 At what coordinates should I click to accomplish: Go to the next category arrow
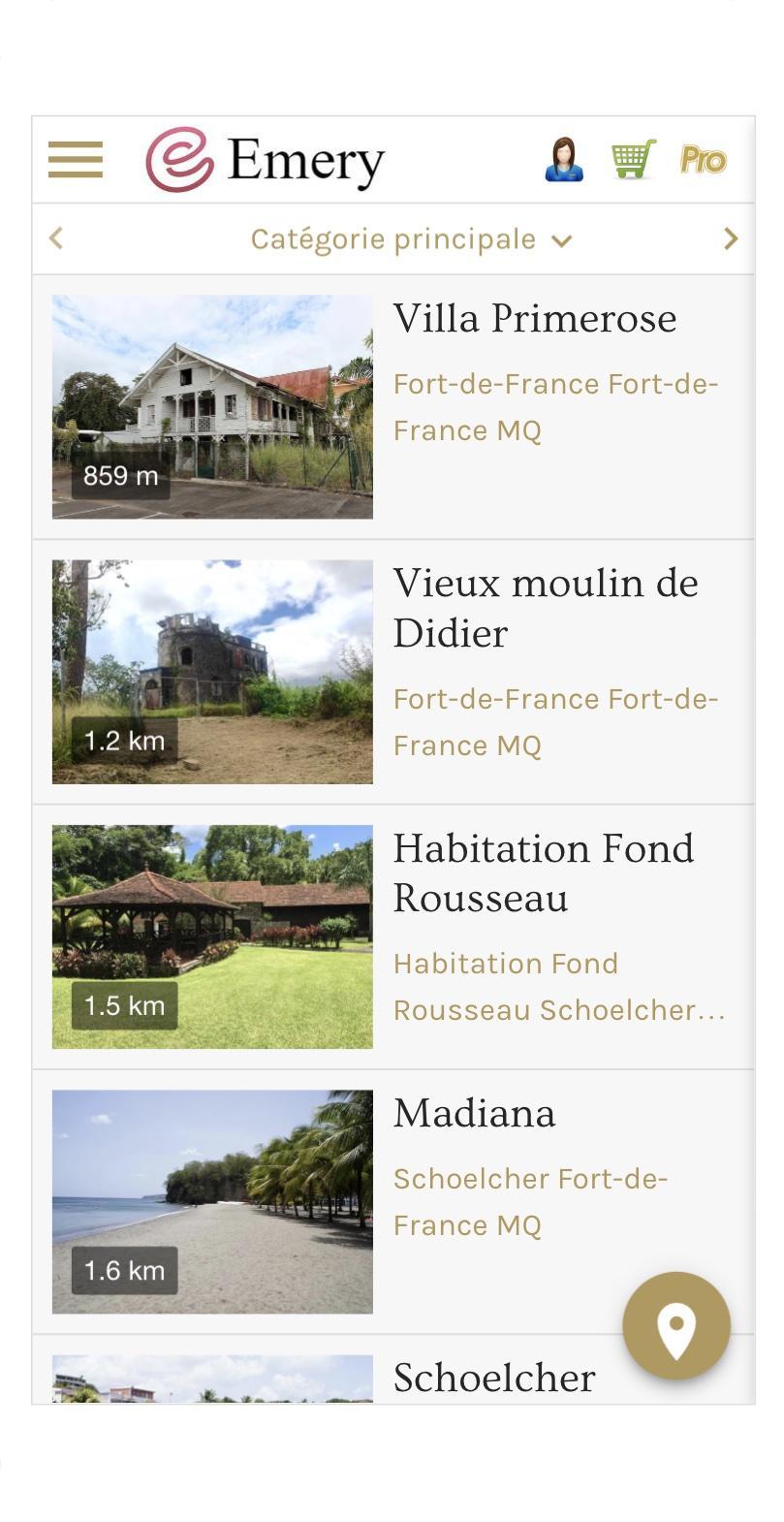tap(731, 238)
